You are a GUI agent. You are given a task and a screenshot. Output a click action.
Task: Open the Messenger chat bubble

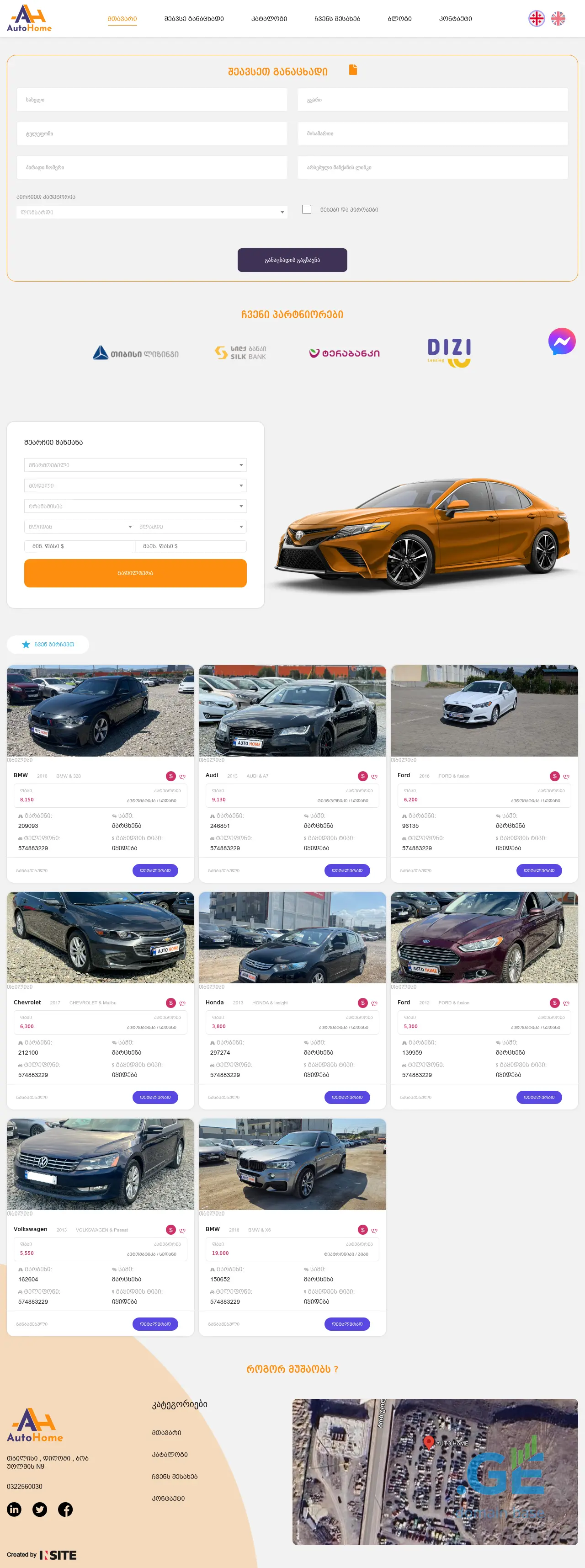[x=561, y=341]
